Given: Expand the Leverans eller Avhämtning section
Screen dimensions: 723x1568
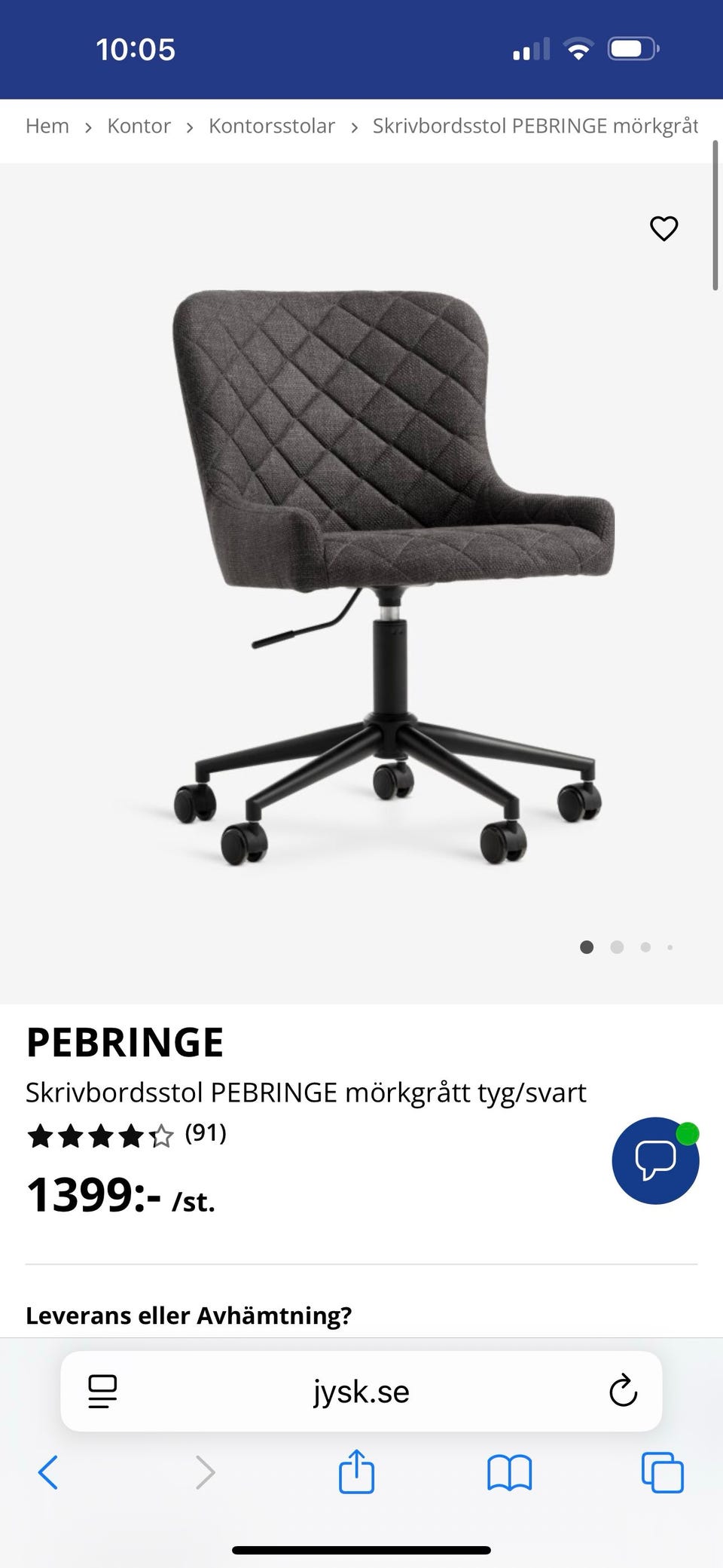Looking at the screenshot, I should [x=189, y=1315].
